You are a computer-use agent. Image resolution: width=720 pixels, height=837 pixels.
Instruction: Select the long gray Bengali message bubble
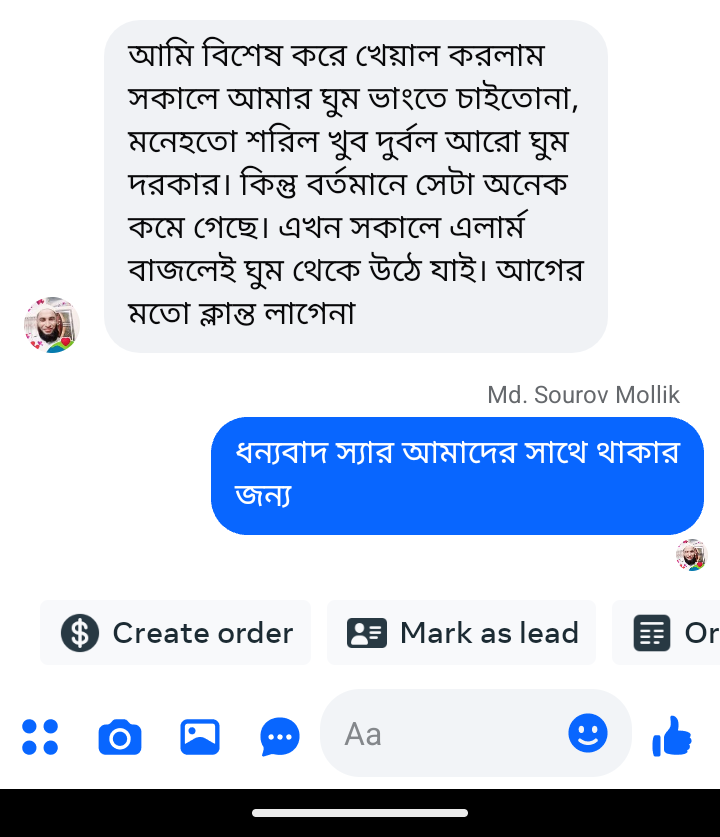click(x=358, y=184)
